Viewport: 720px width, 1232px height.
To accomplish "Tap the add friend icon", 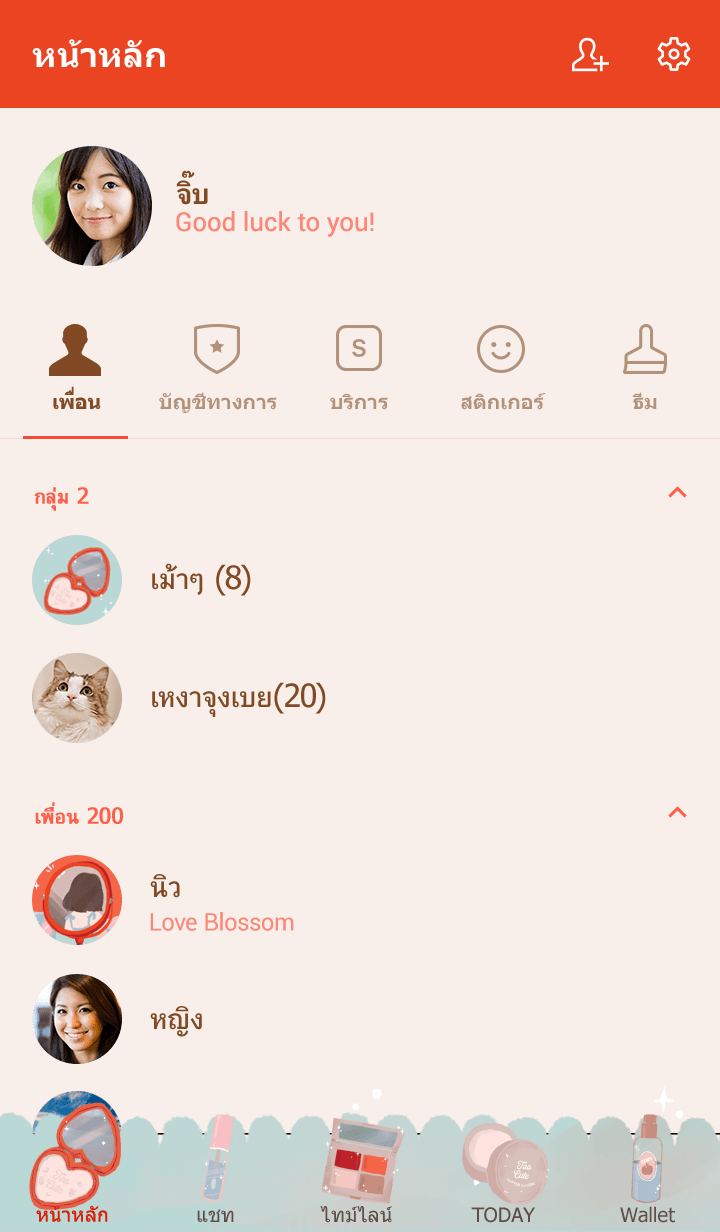I will pyautogui.click(x=589, y=55).
